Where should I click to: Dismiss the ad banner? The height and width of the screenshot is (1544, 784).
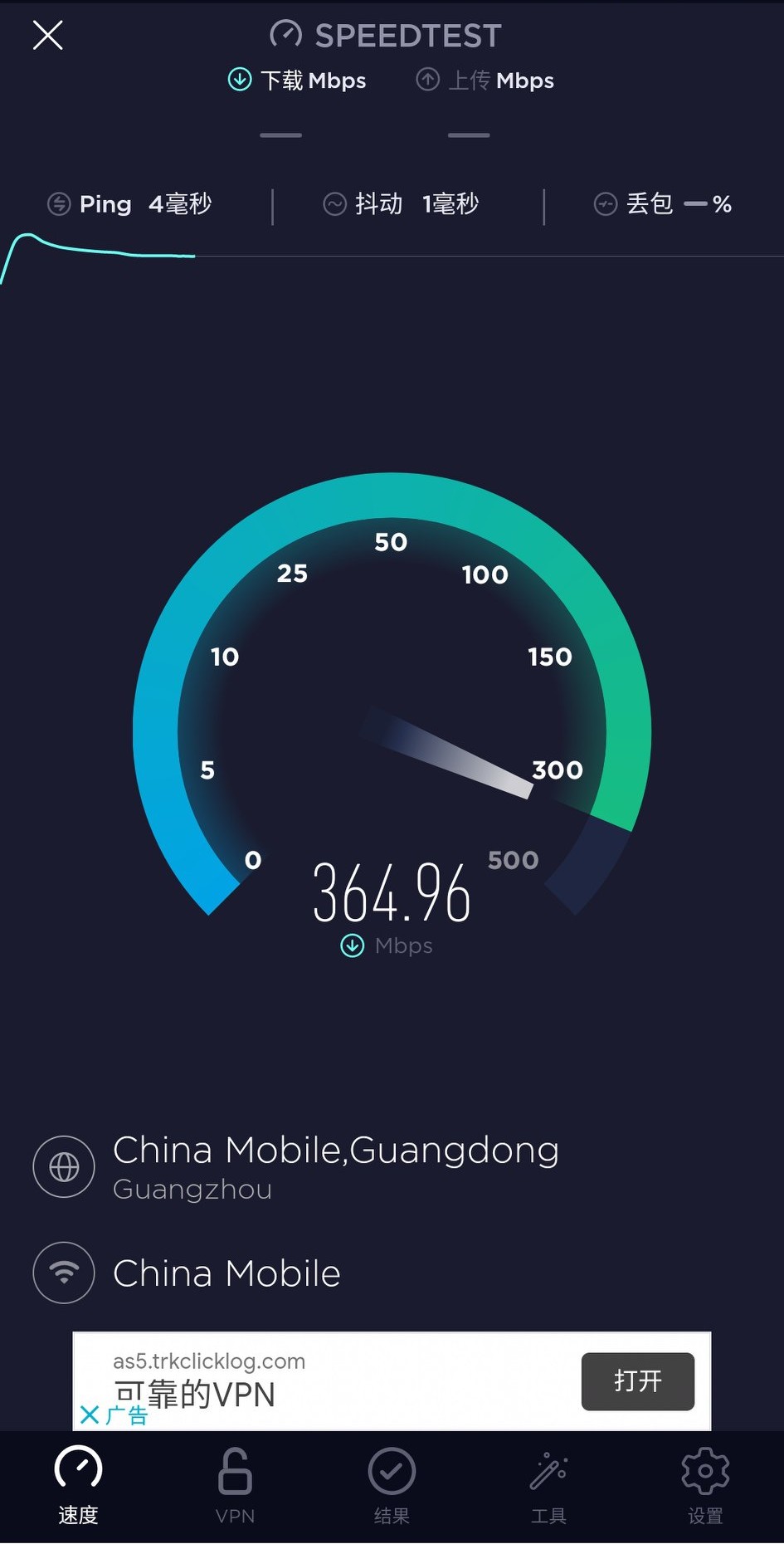[90, 1415]
